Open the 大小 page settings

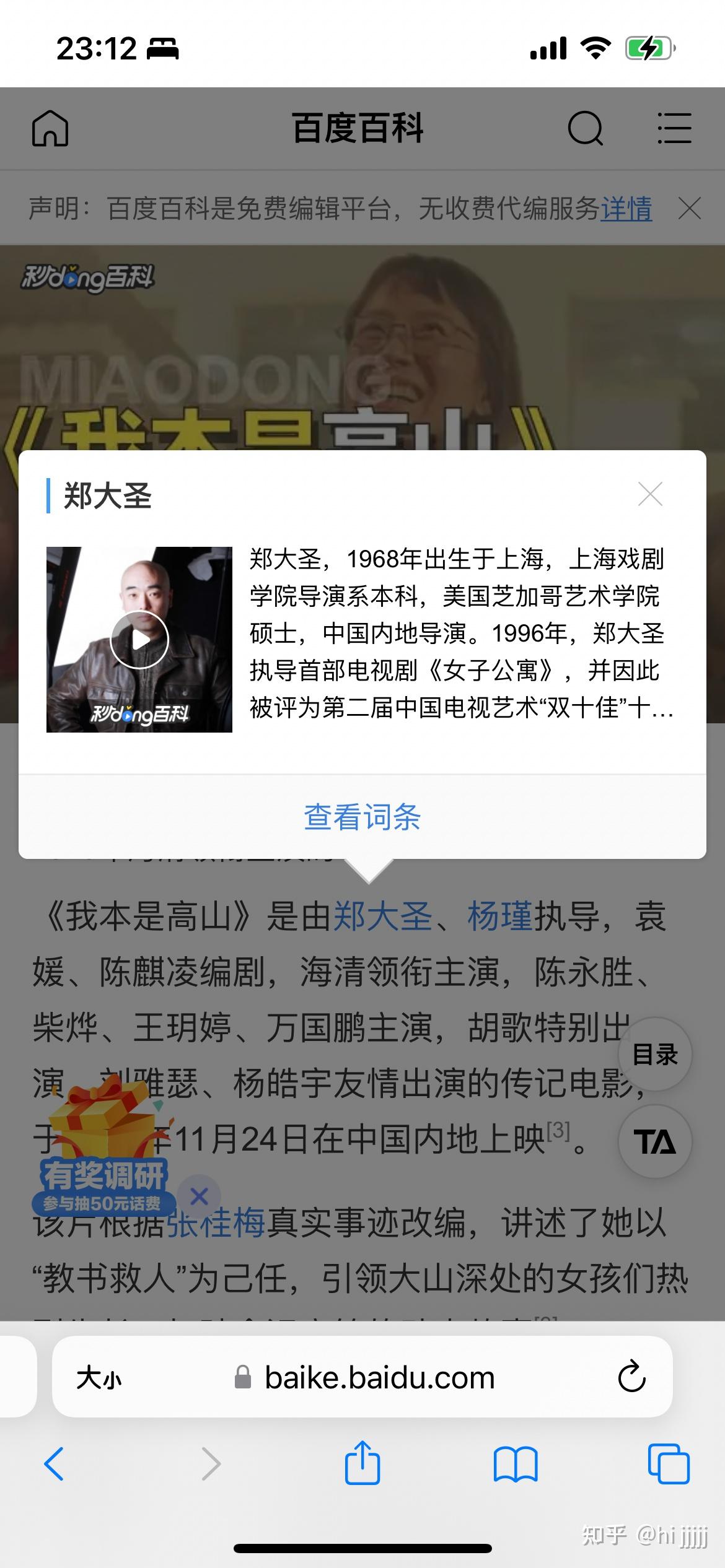tap(99, 1379)
